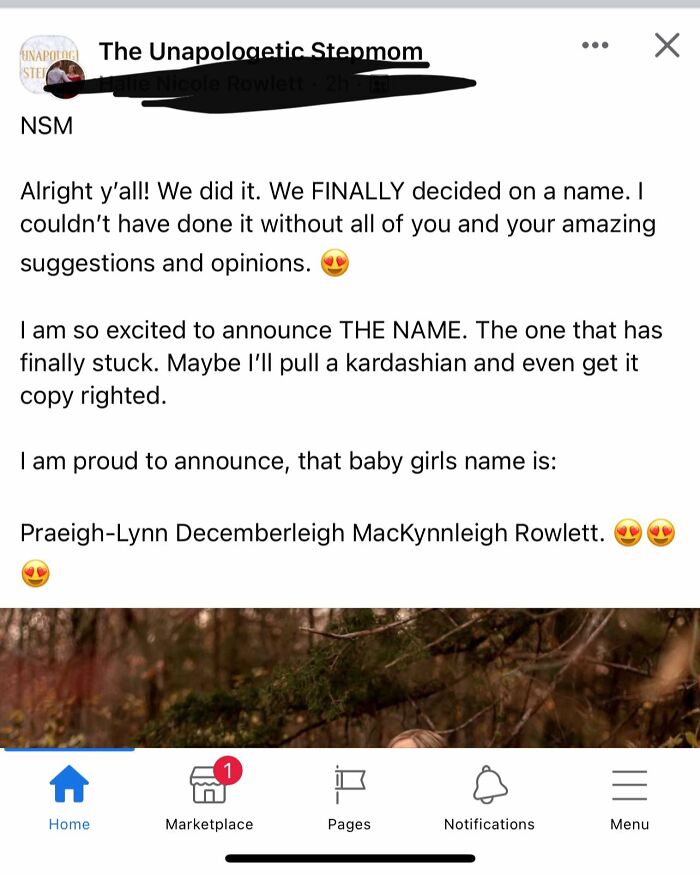The image size is (700, 875).
Task: Go to the Marketplace tab
Action: click(x=209, y=797)
